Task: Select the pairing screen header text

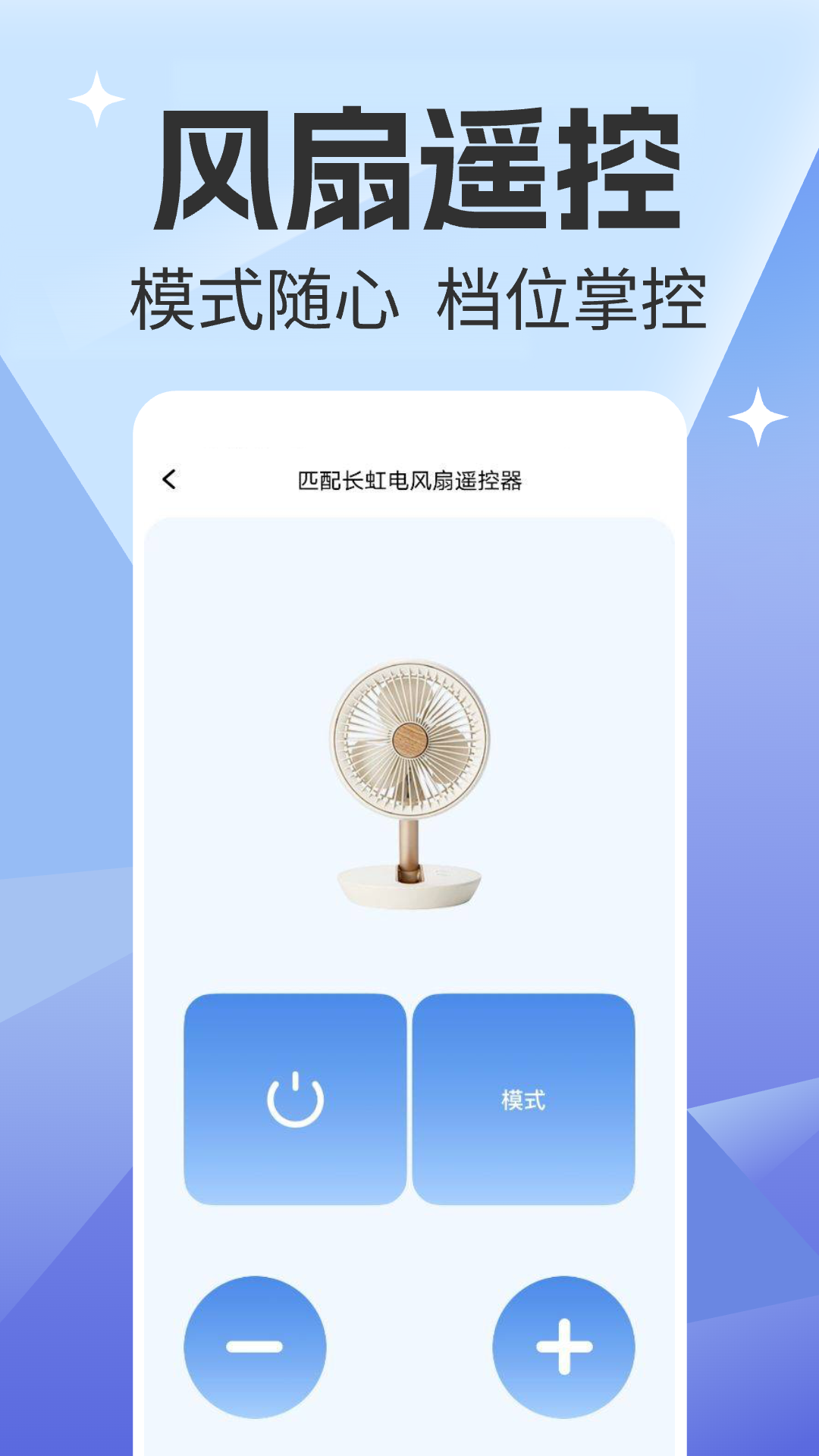Action: click(x=409, y=478)
